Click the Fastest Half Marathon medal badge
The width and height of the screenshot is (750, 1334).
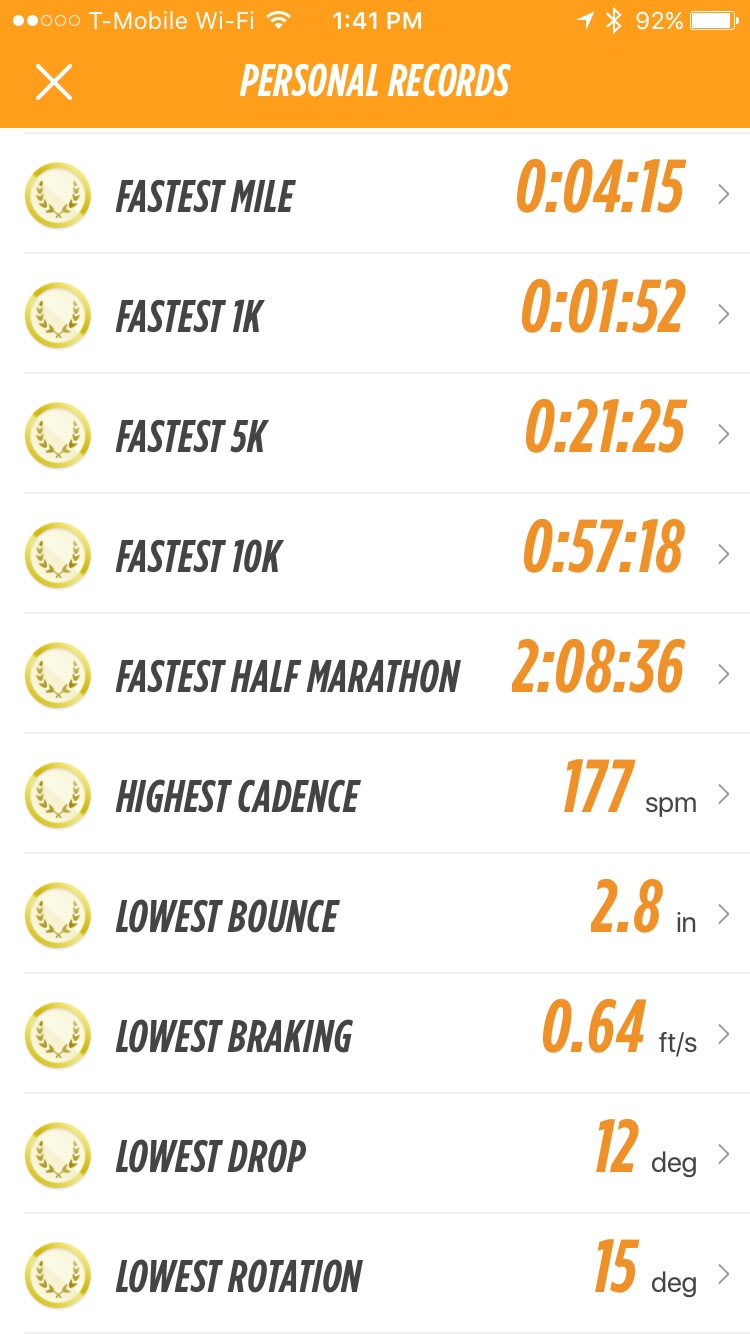(x=57, y=675)
